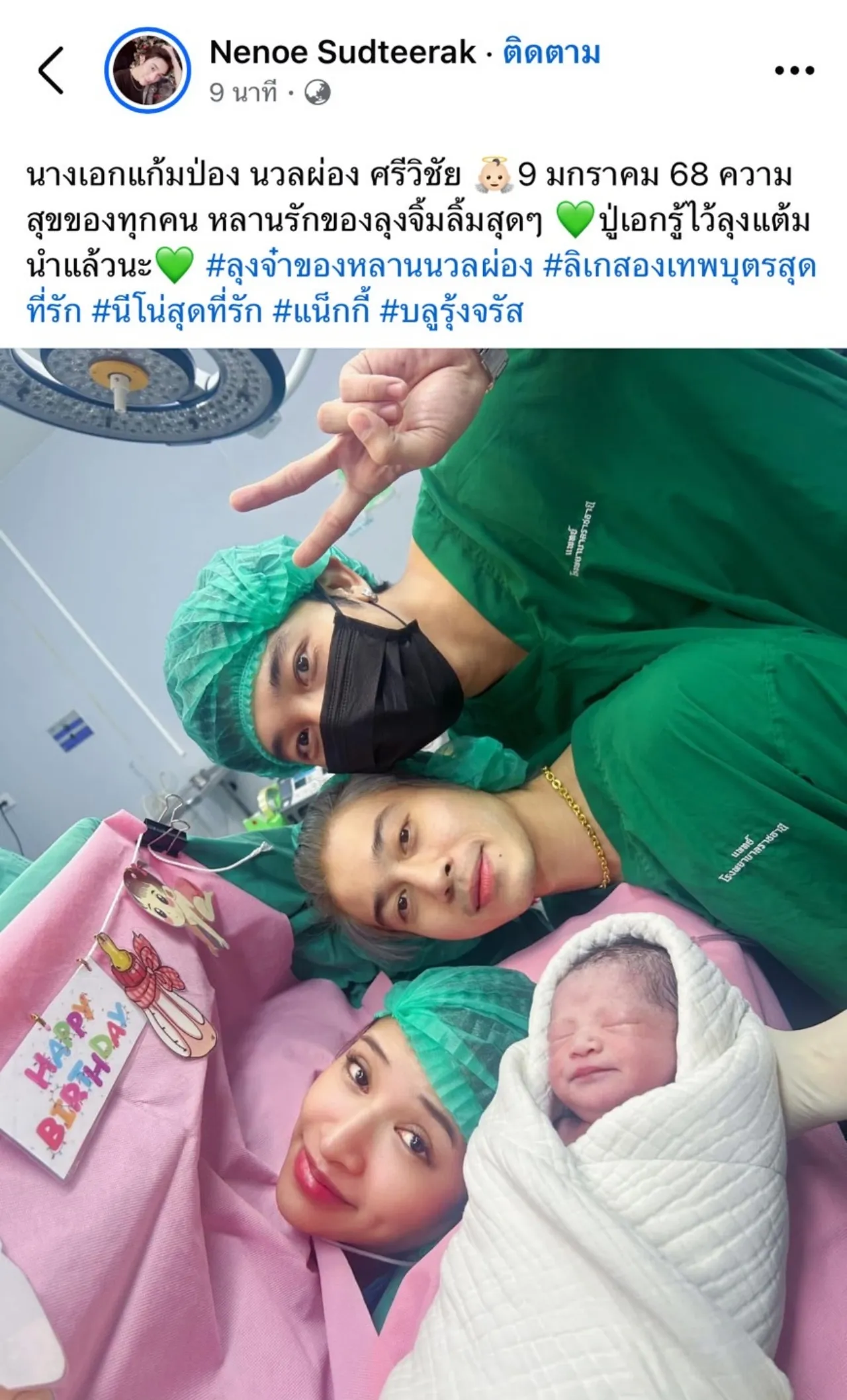Open hashtag #บลูรุ้งจรัส
The height and width of the screenshot is (1400, 847).
pos(451,311)
